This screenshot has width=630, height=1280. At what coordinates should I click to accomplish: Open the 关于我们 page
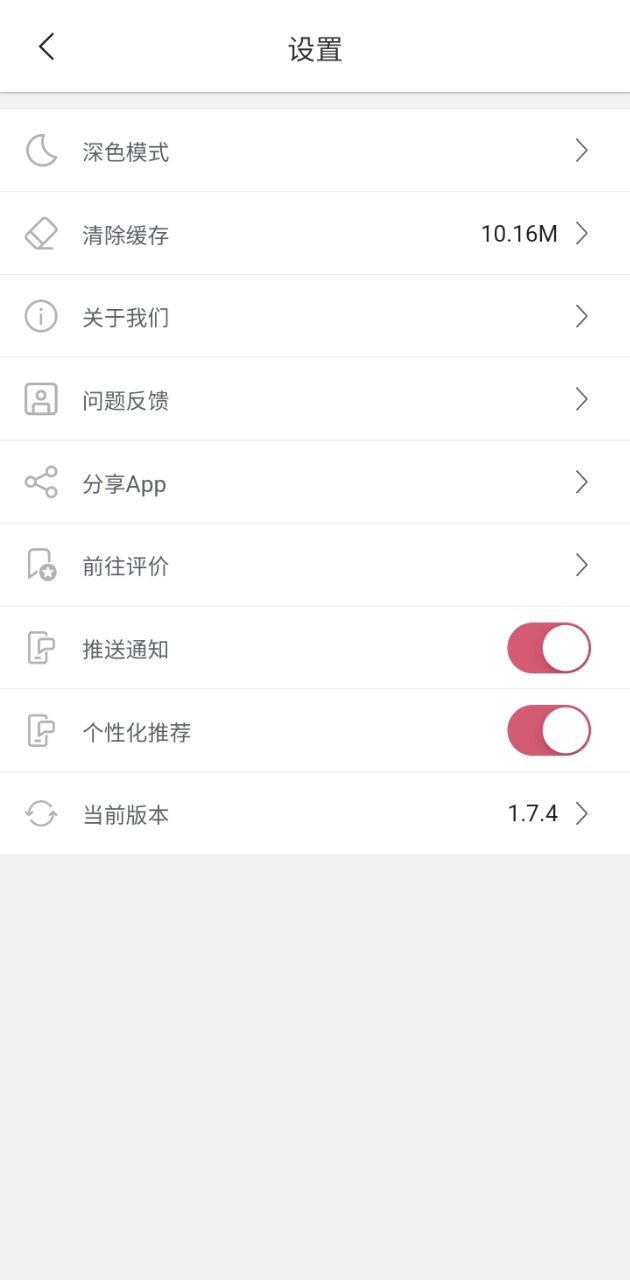click(314, 317)
